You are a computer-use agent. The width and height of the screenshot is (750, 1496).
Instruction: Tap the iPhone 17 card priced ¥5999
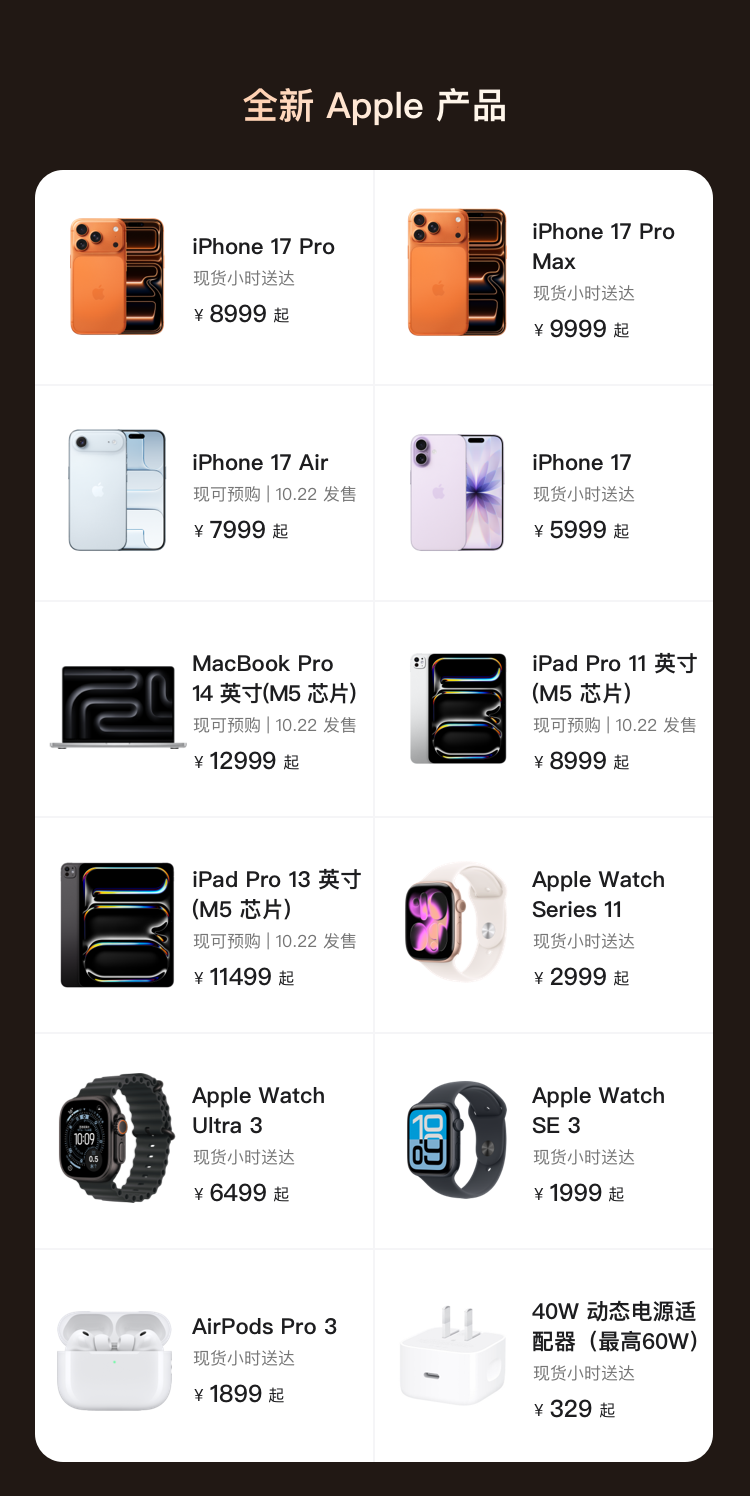coord(544,493)
